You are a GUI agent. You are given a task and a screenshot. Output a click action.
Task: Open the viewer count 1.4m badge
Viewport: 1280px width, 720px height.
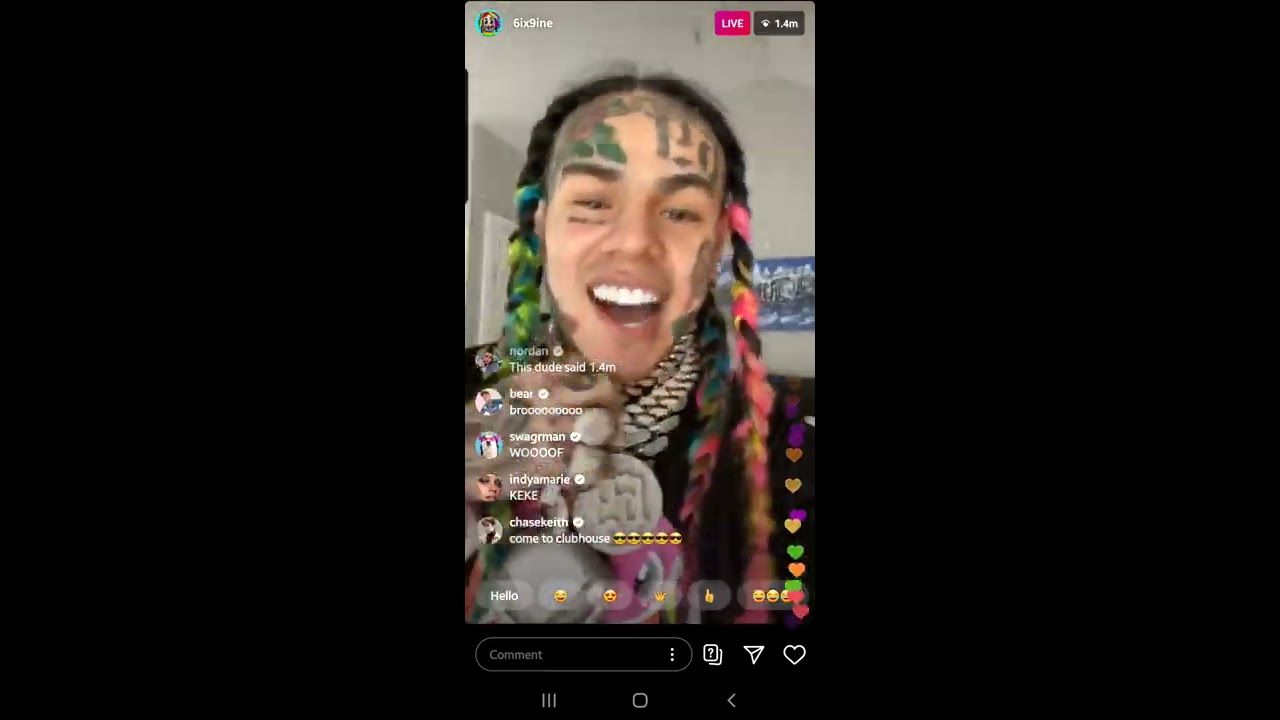pyautogui.click(x=779, y=23)
